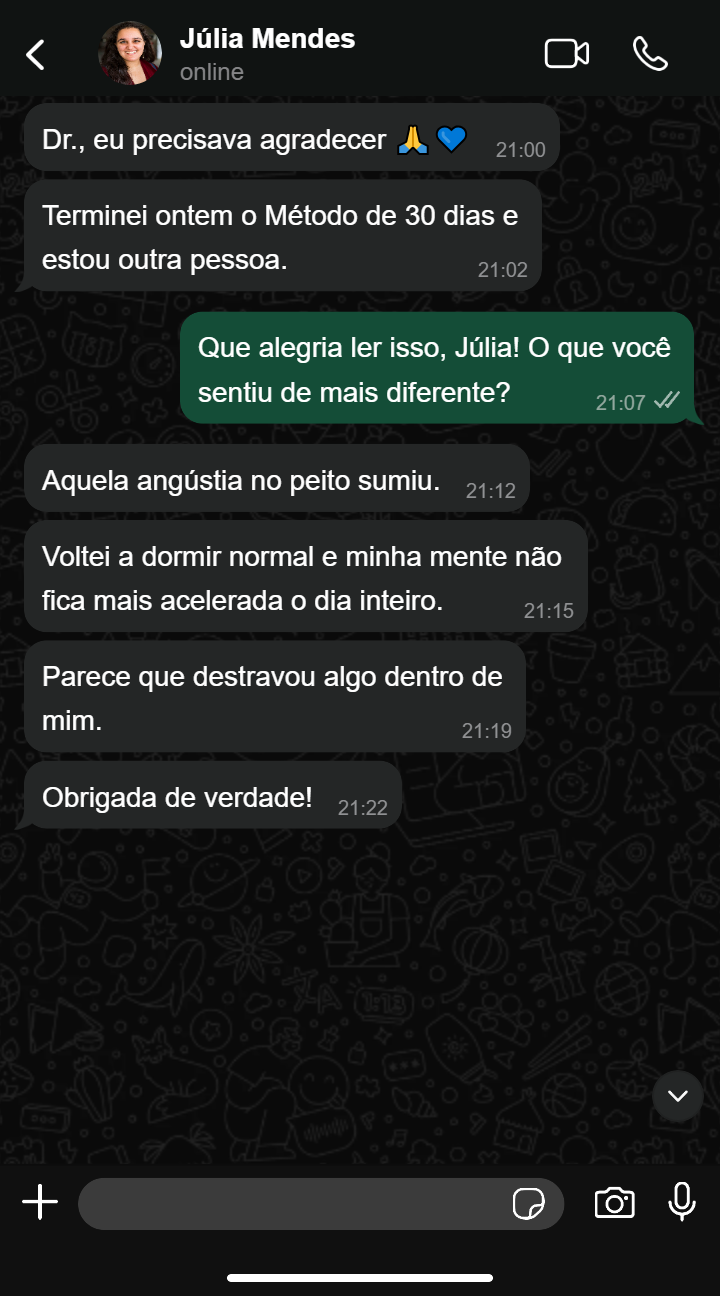Screen dimensions: 720x1296
Task: Open the sticker picker
Action: pos(528,1204)
